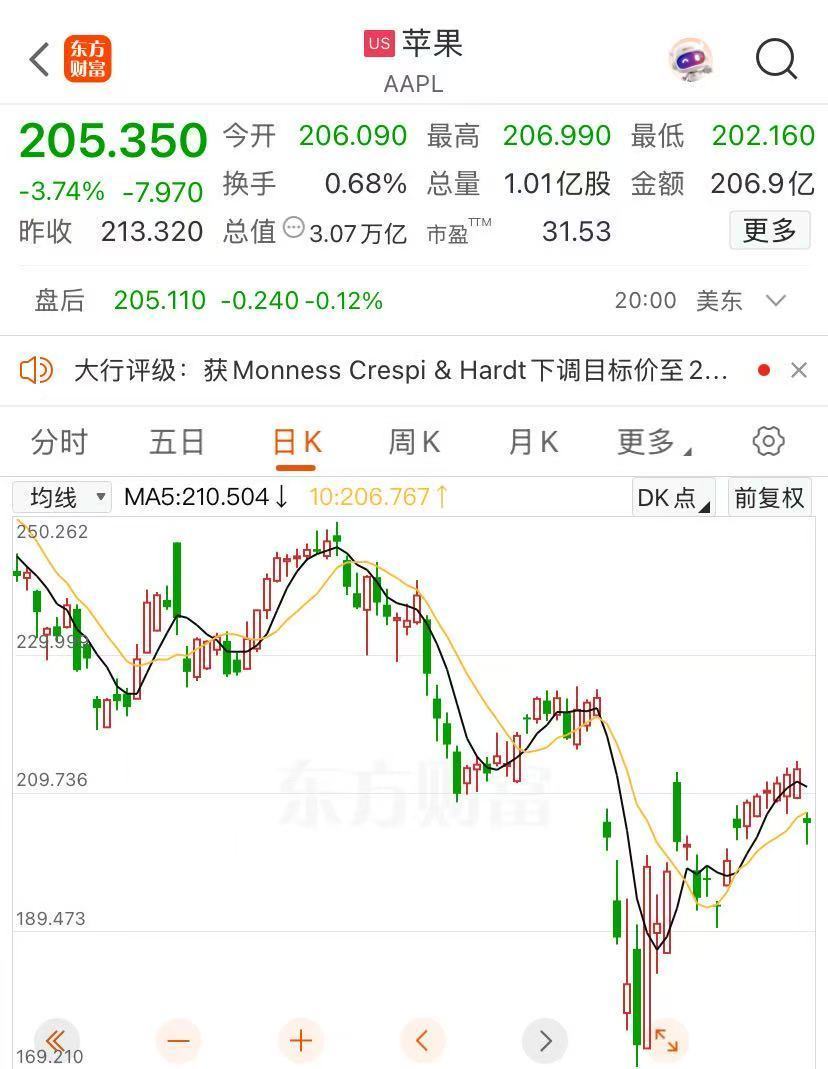Switch to 前复权 price adjustment mode
Image resolution: width=828 pixels, height=1069 pixels.
(x=769, y=497)
